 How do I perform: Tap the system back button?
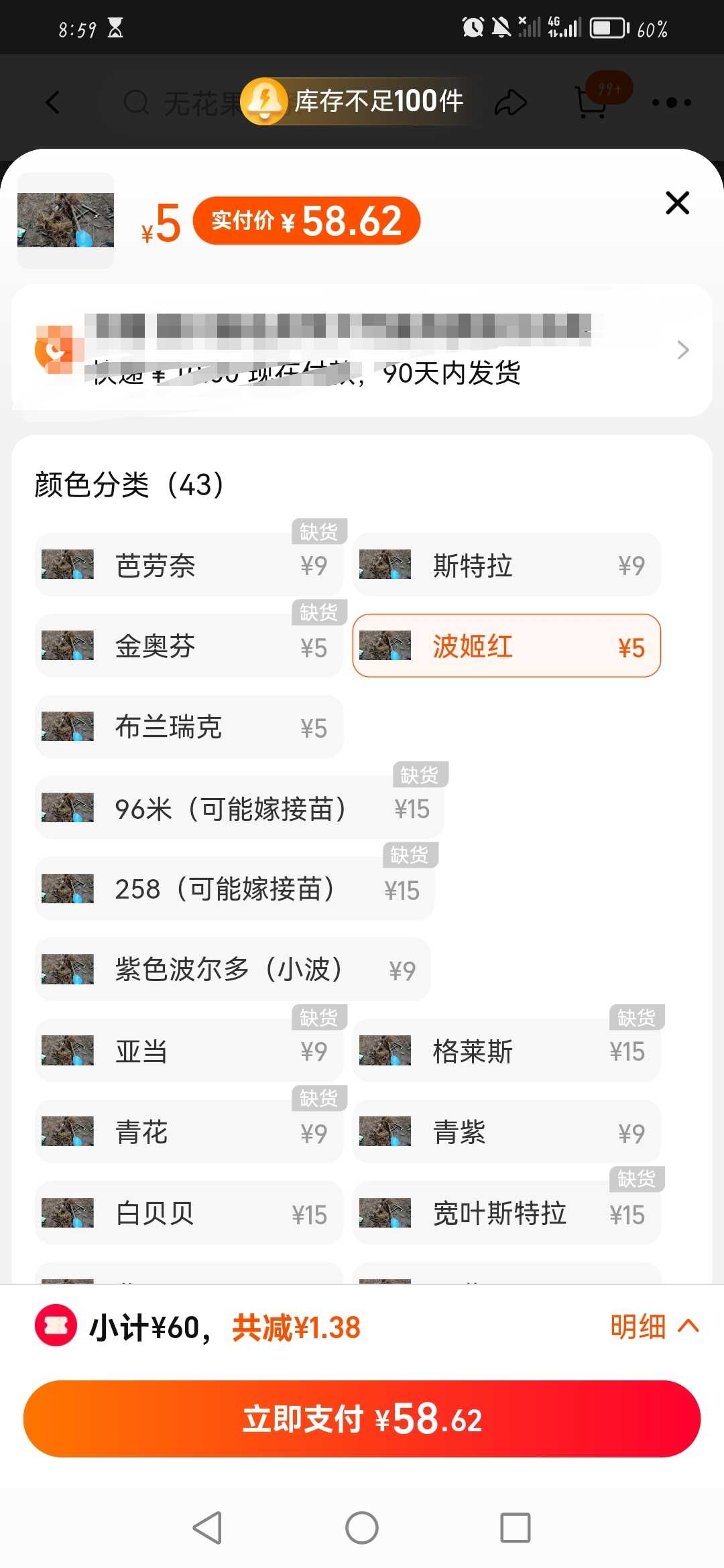point(207,1528)
